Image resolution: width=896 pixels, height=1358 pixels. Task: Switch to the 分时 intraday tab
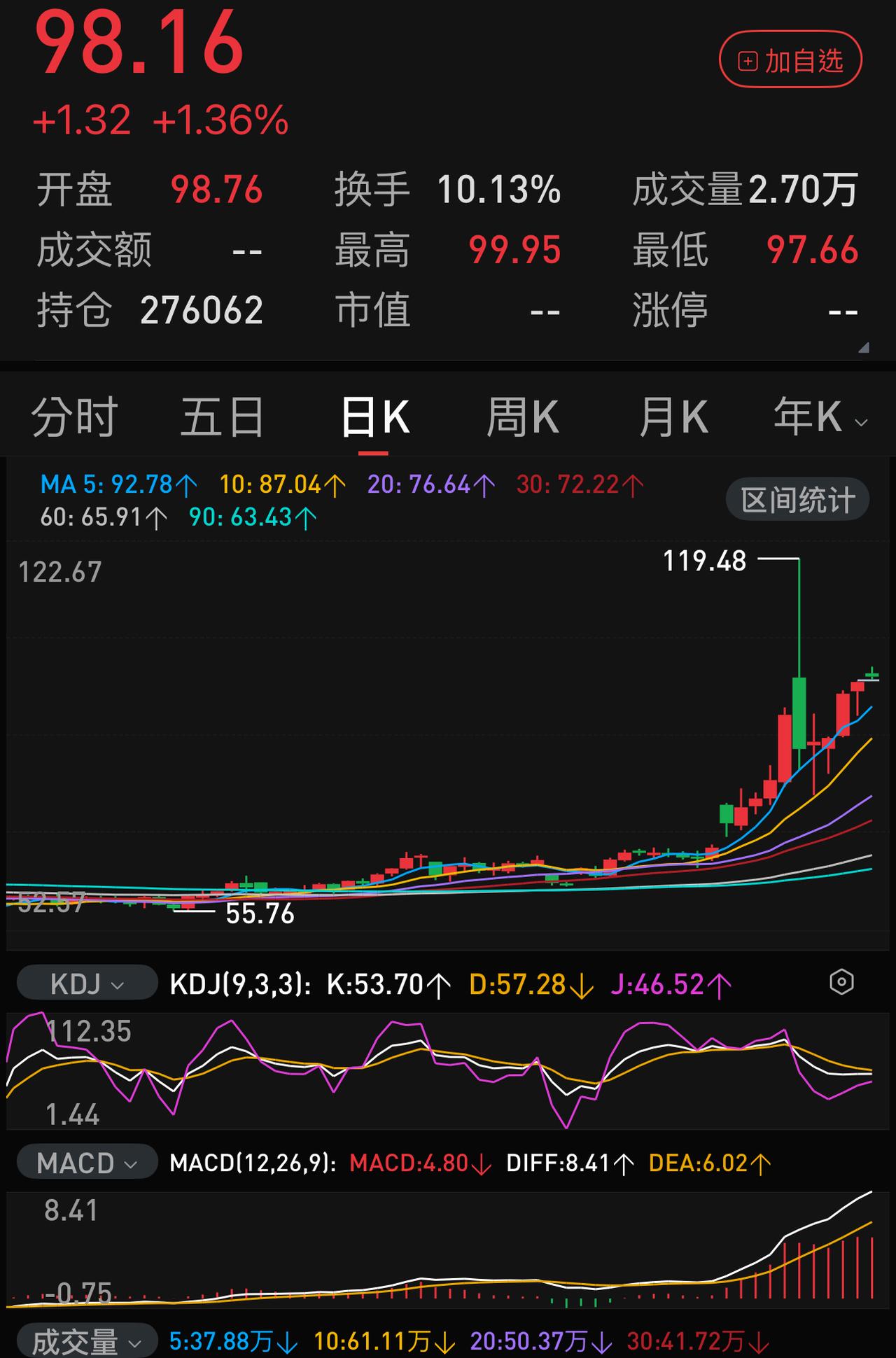point(72,414)
